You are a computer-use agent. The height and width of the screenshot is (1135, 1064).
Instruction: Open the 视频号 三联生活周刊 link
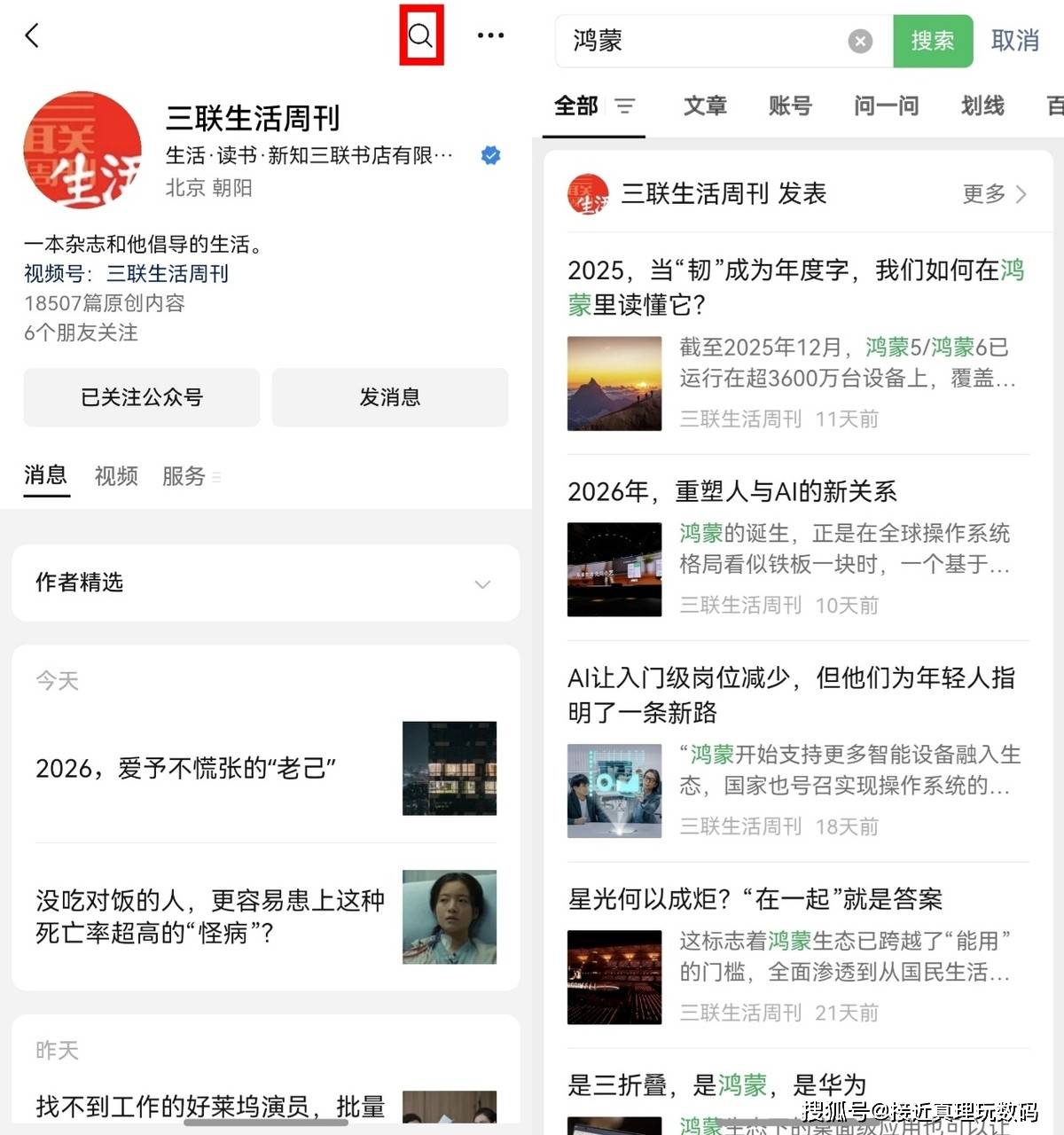pos(168,274)
